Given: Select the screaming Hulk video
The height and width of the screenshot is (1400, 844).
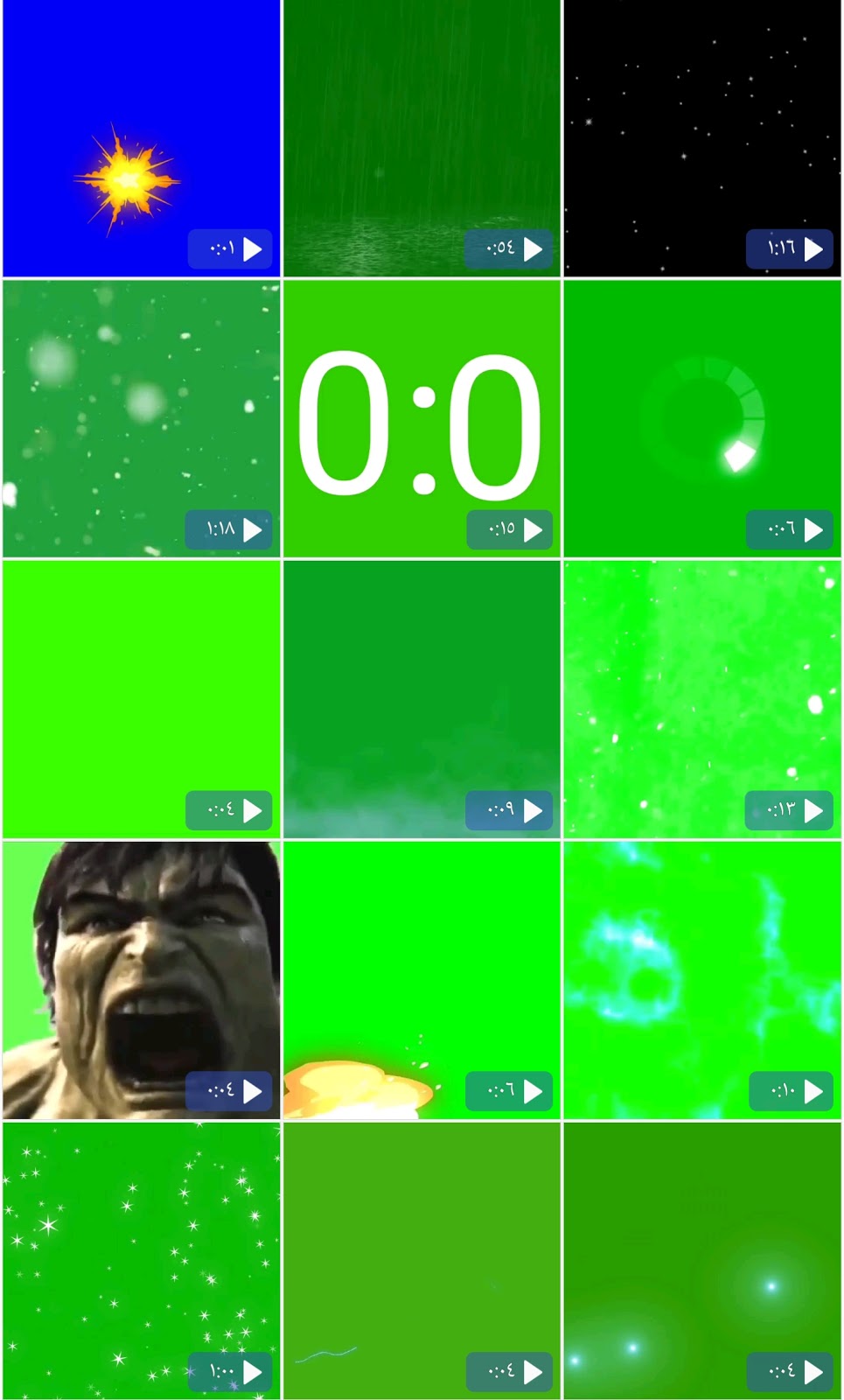Looking at the screenshot, I should tap(141, 980).
